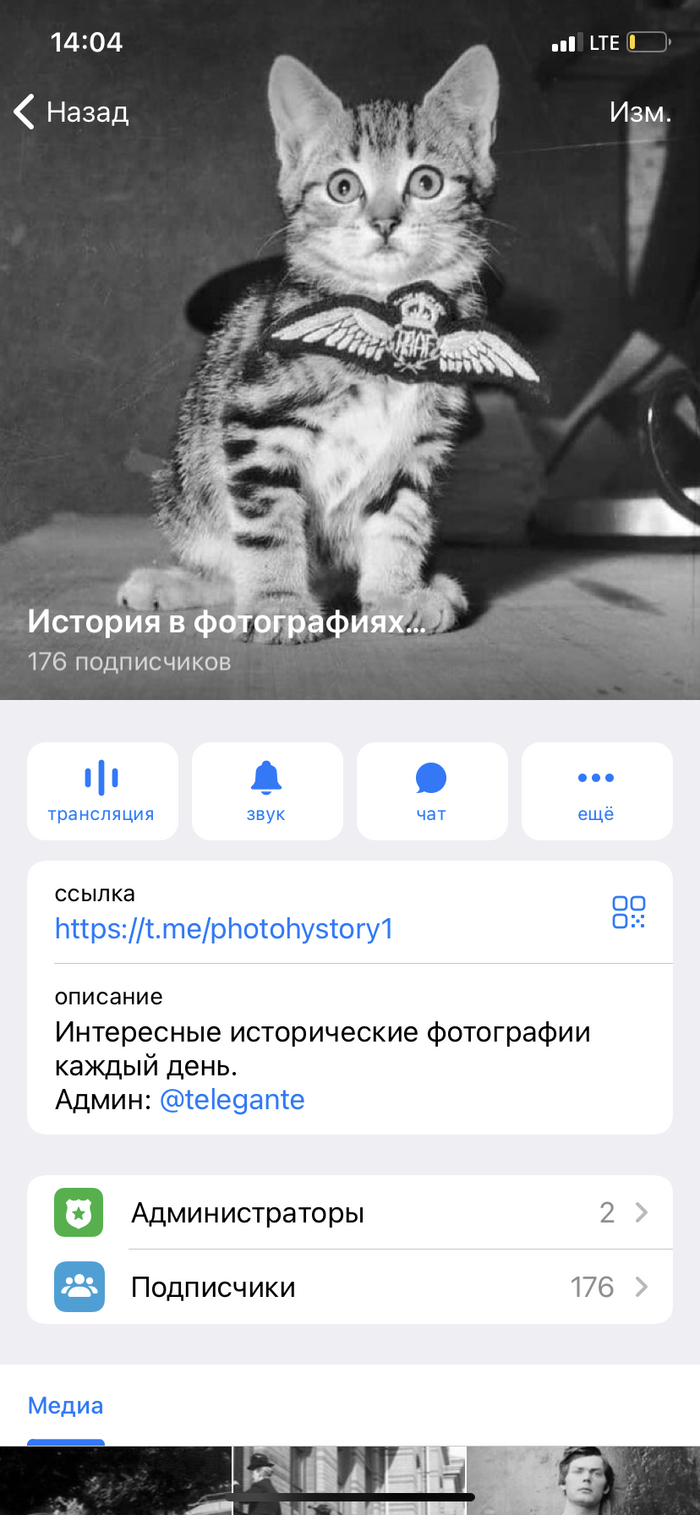Open the Подписчики list

click(350, 1287)
